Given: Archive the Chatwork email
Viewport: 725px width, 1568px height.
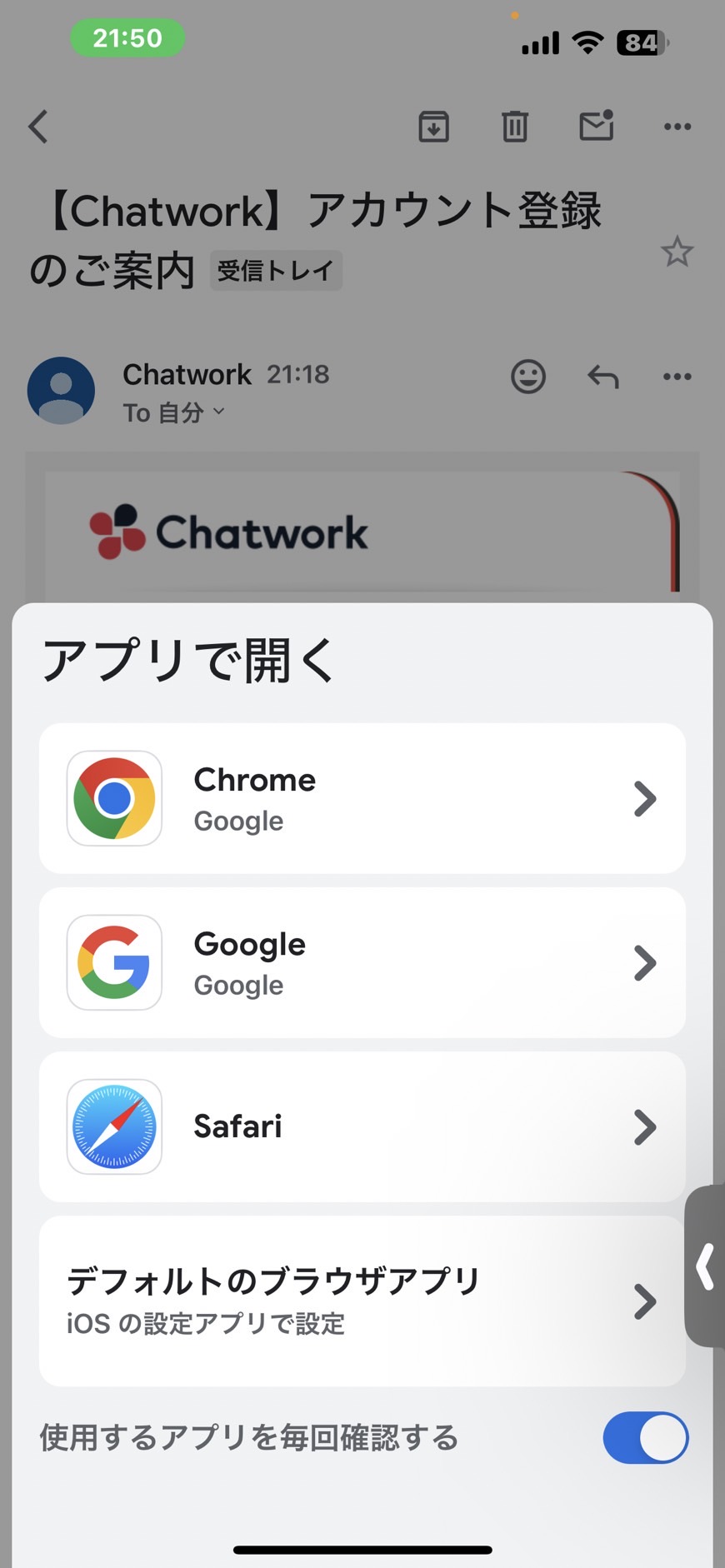Looking at the screenshot, I should tap(433, 127).
